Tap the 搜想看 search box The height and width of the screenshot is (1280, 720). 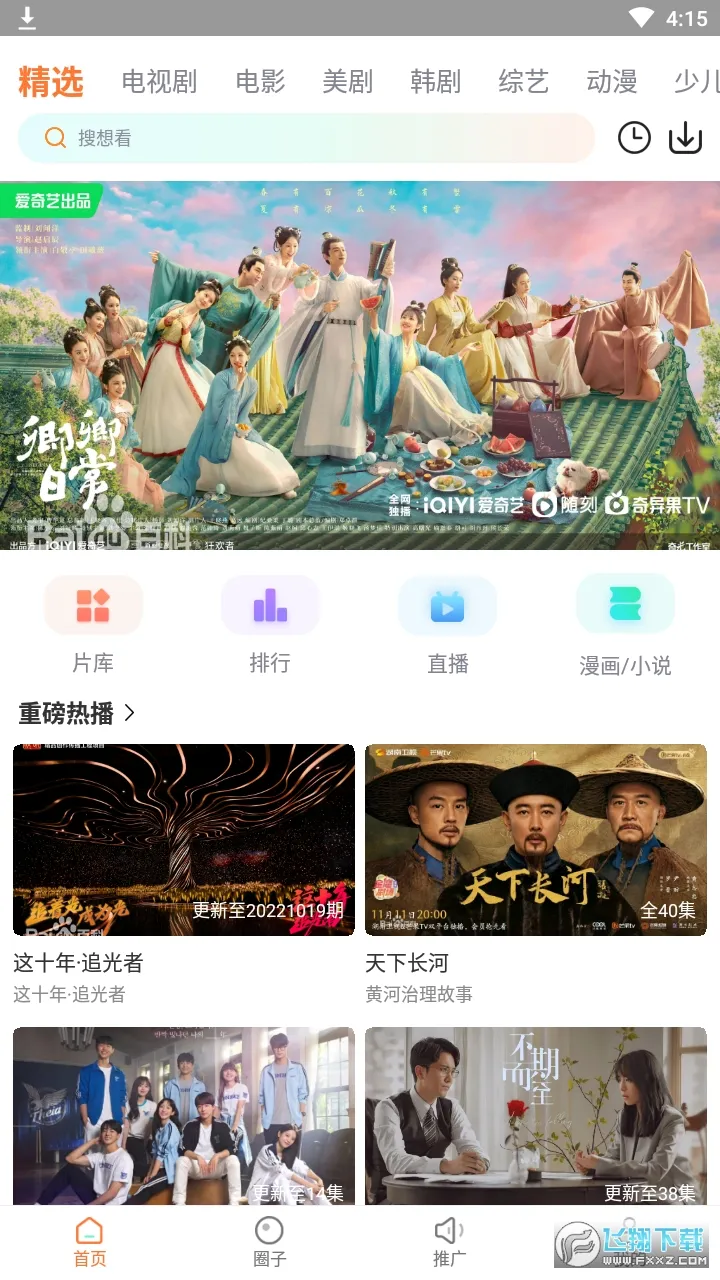[305, 138]
